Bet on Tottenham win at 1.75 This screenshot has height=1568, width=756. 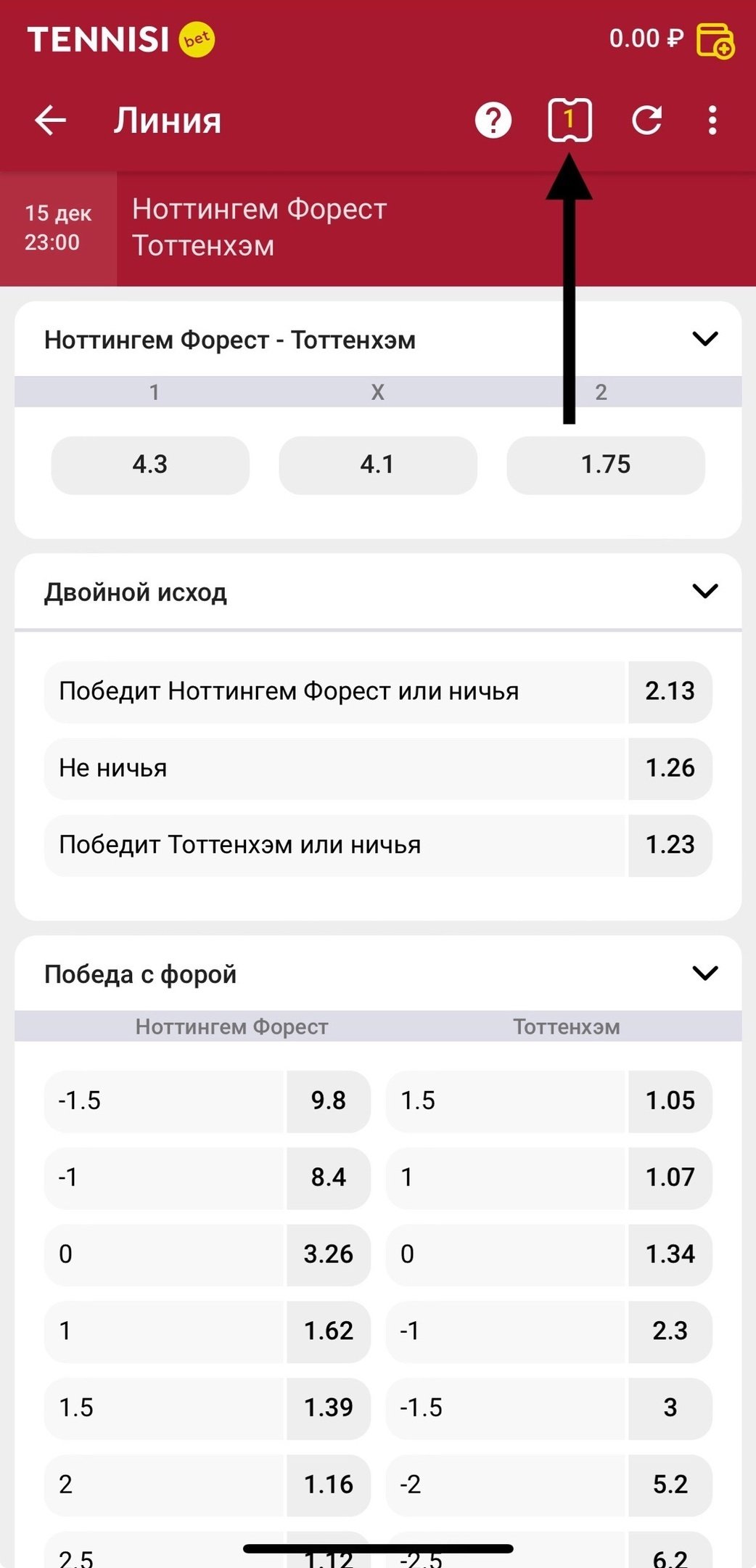pyautogui.click(x=605, y=465)
